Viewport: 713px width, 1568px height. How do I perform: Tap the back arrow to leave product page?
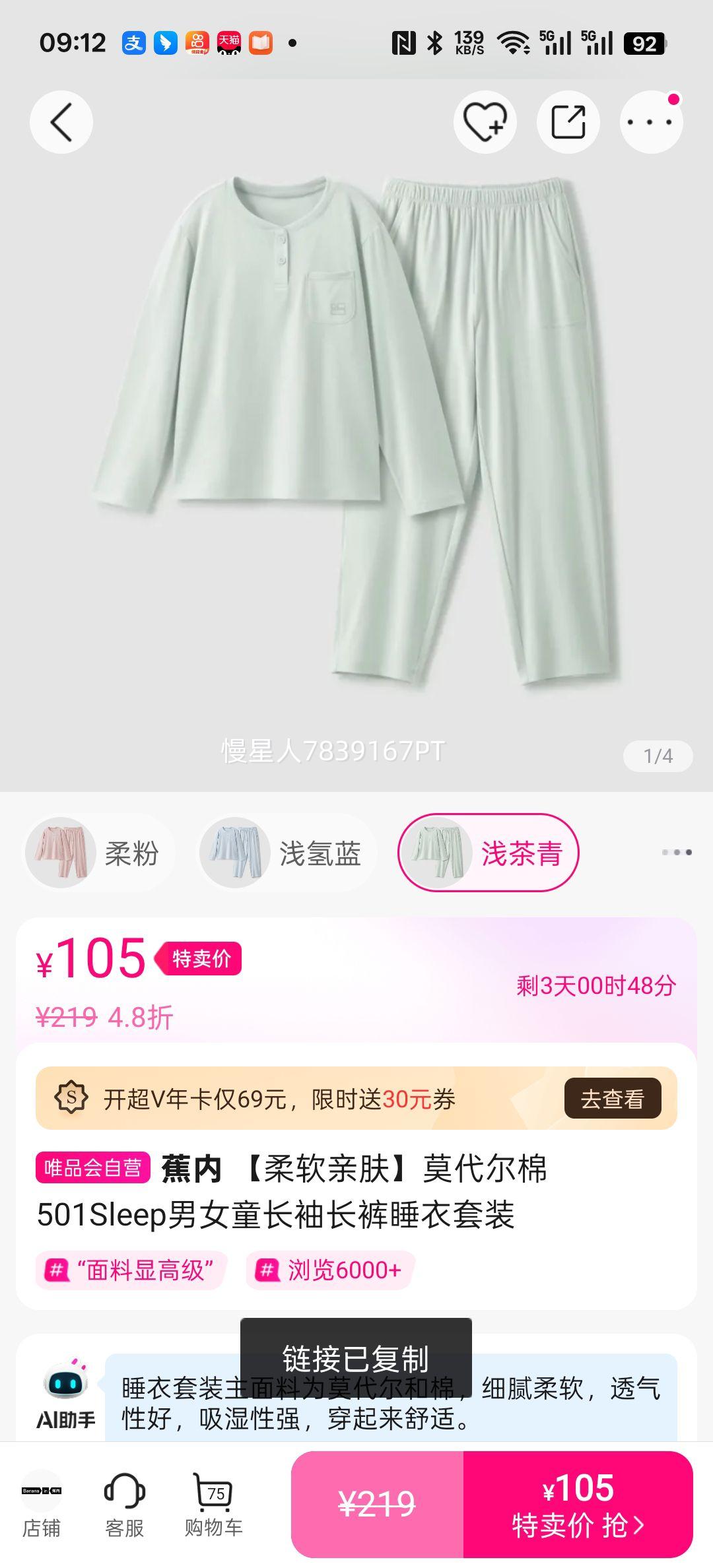[61, 123]
